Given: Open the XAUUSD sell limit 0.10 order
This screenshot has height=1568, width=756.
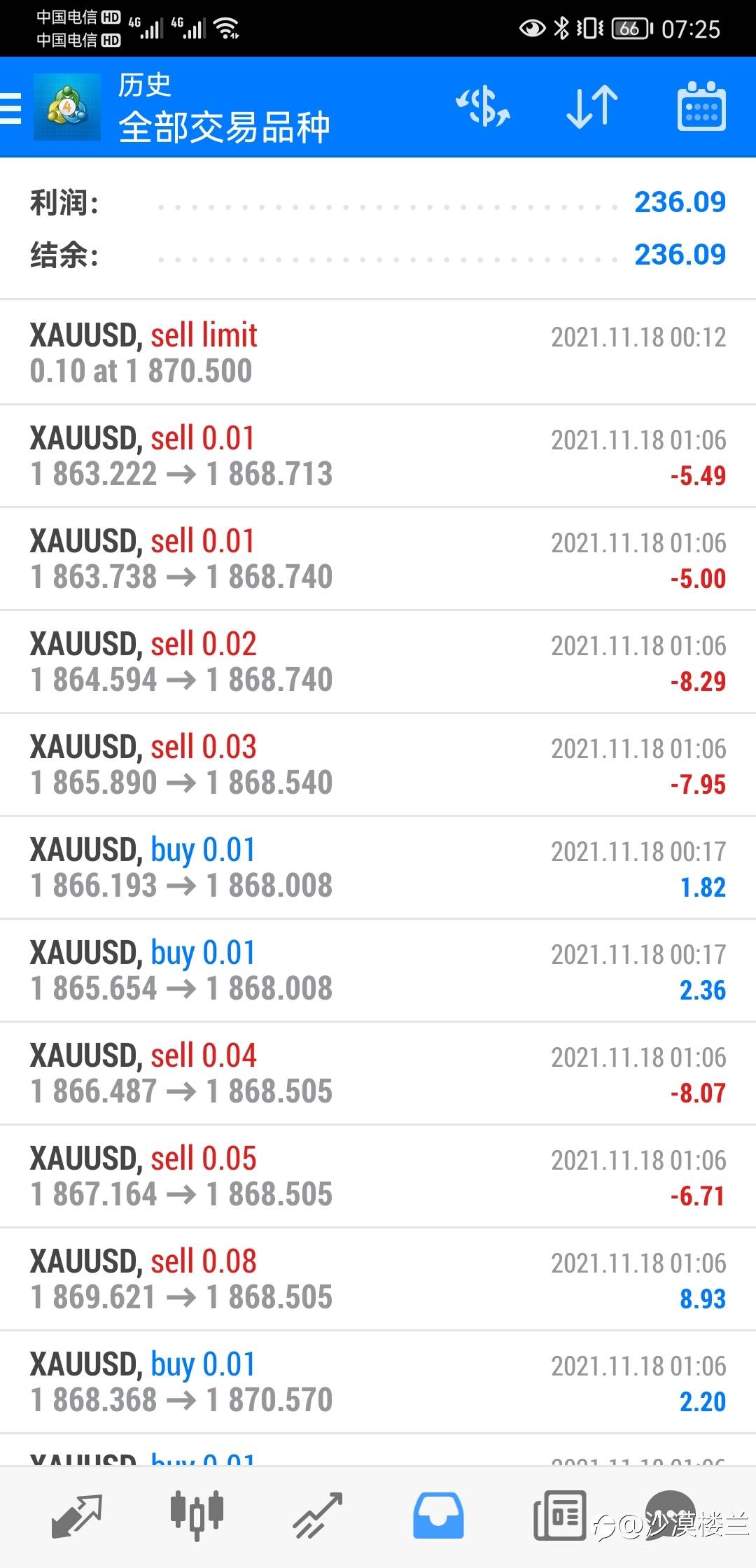Looking at the screenshot, I should [378, 353].
